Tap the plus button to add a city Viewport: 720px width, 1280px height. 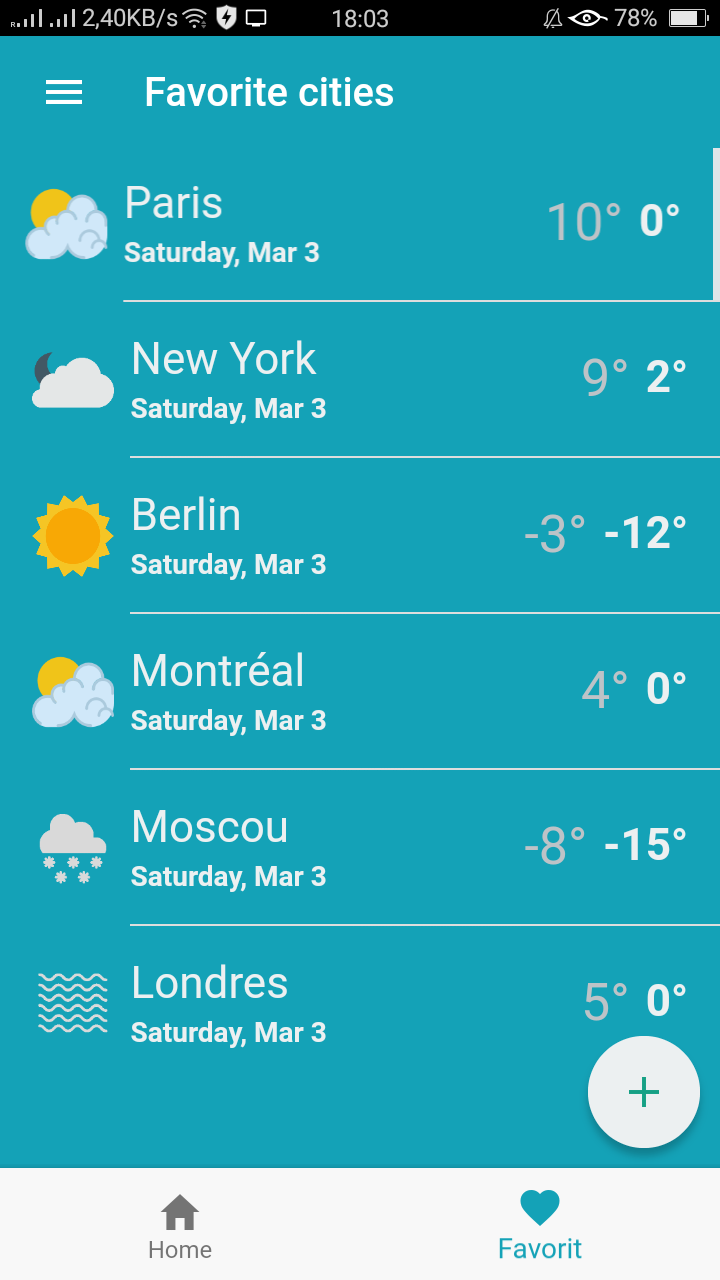coord(643,1092)
